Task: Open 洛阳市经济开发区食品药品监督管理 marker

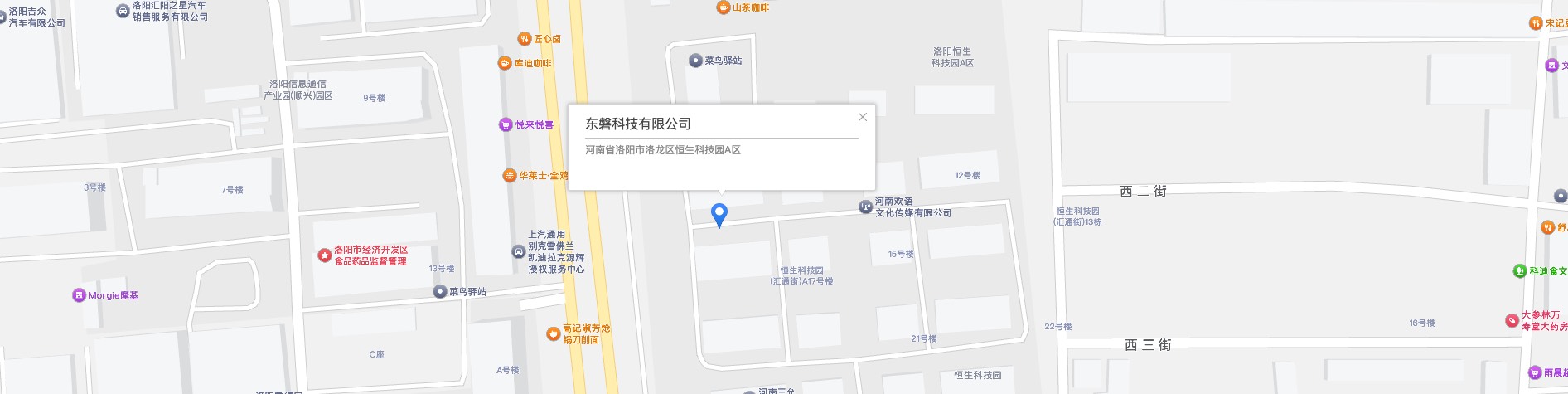Action: [325, 255]
